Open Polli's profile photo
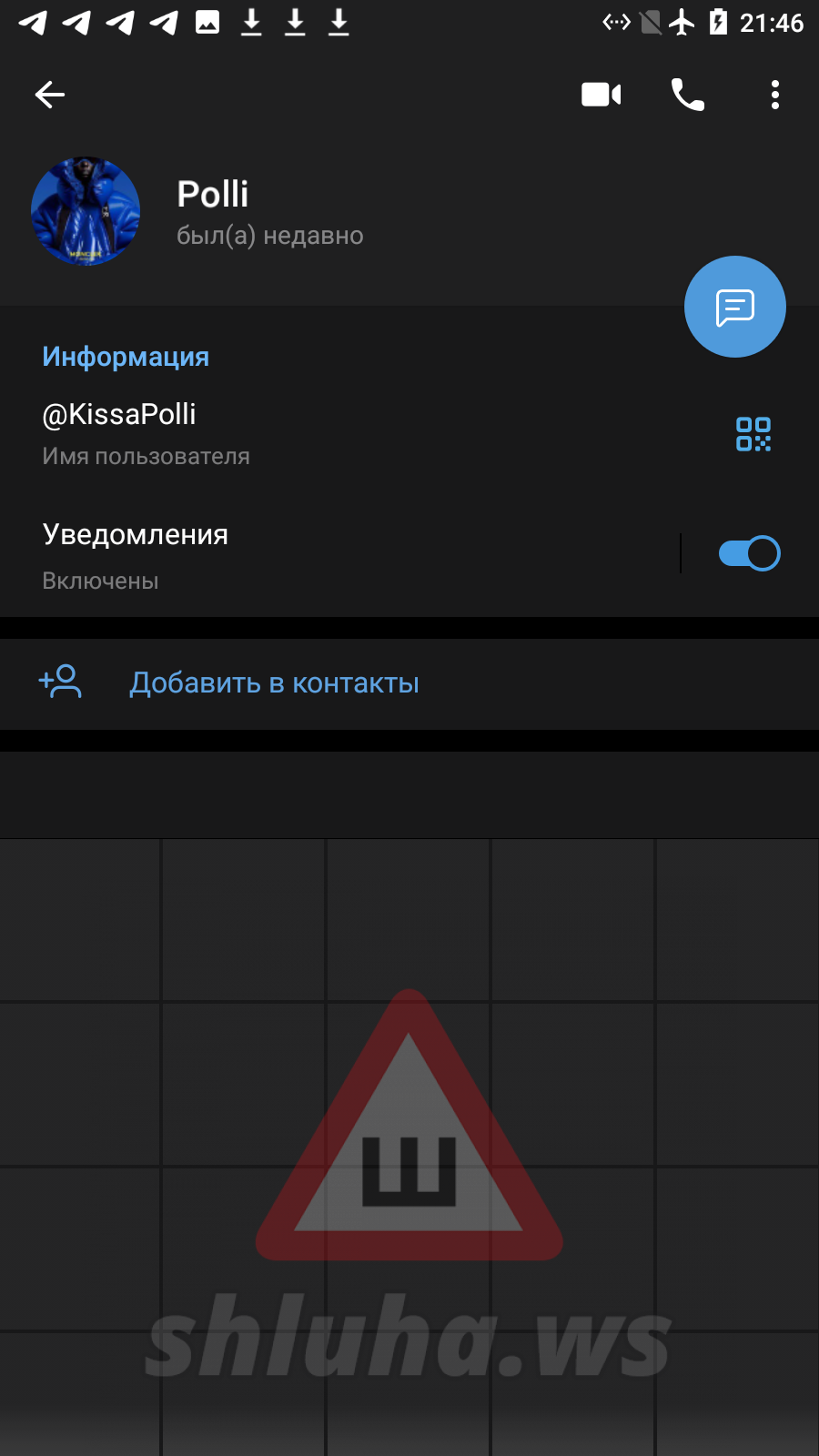The height and width of the screenshot is (1456, 819). pyautogui.click(x=86, y=211)
